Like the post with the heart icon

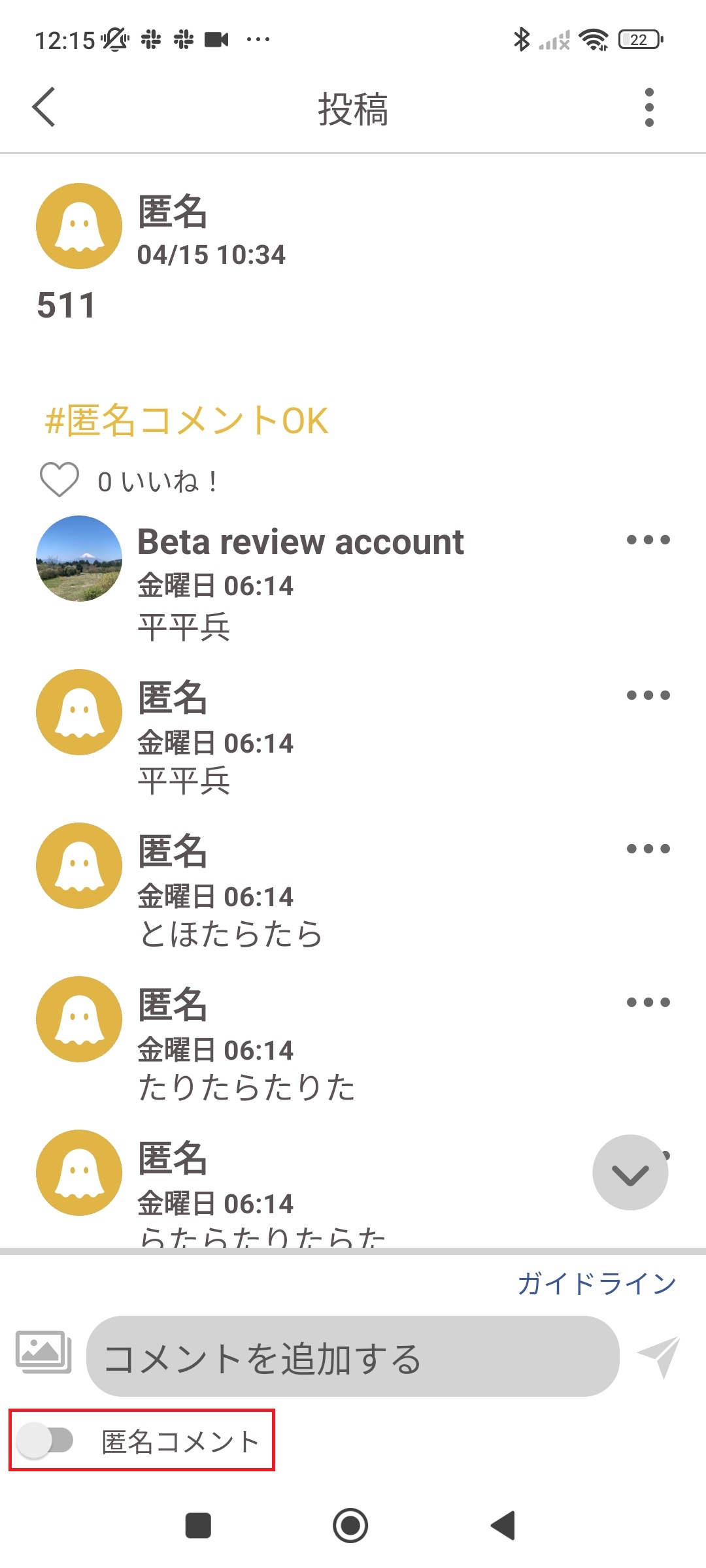click(x=59, y=480)
